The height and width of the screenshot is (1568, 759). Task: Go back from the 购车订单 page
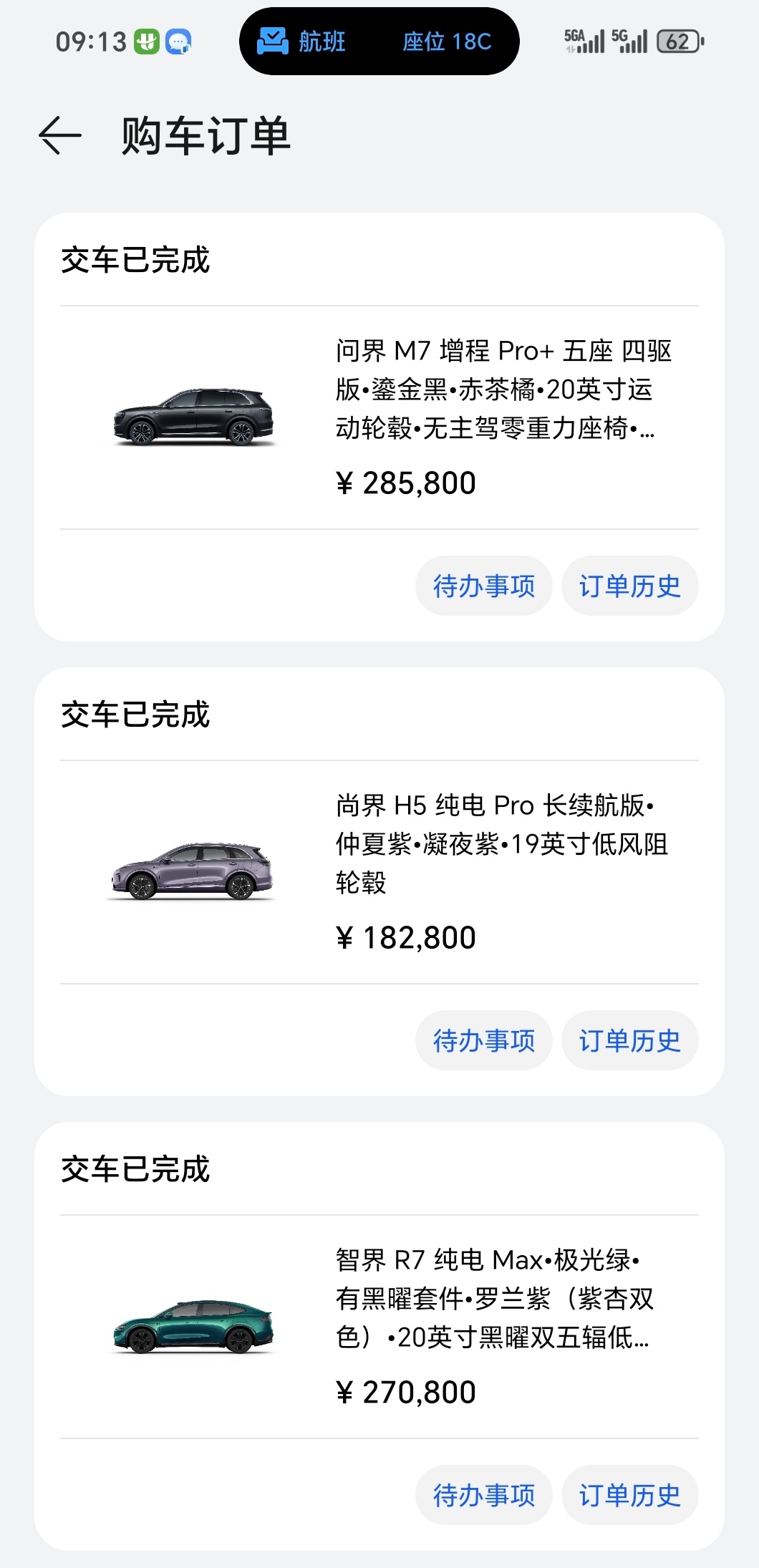[60, 135]
